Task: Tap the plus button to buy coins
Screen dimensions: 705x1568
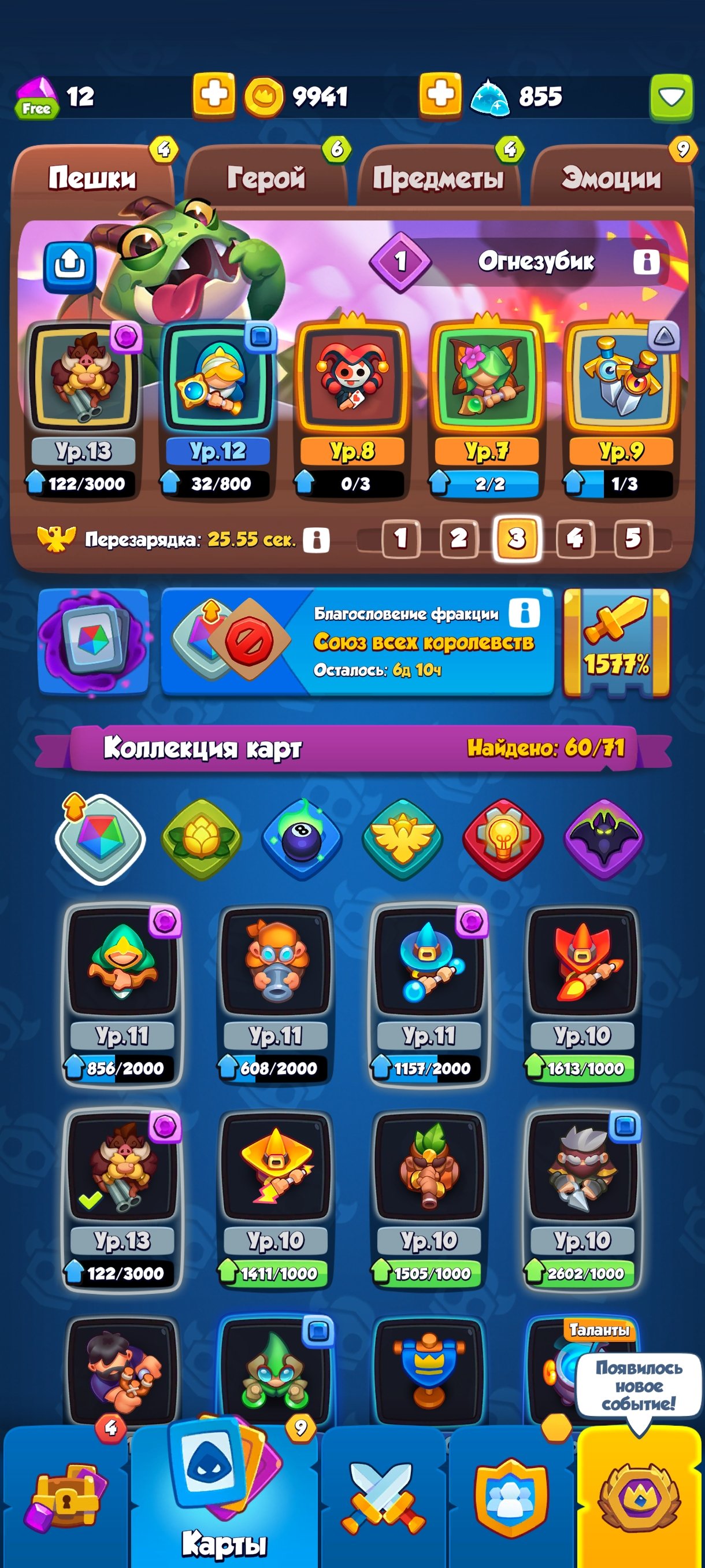Action: (214, 95)
